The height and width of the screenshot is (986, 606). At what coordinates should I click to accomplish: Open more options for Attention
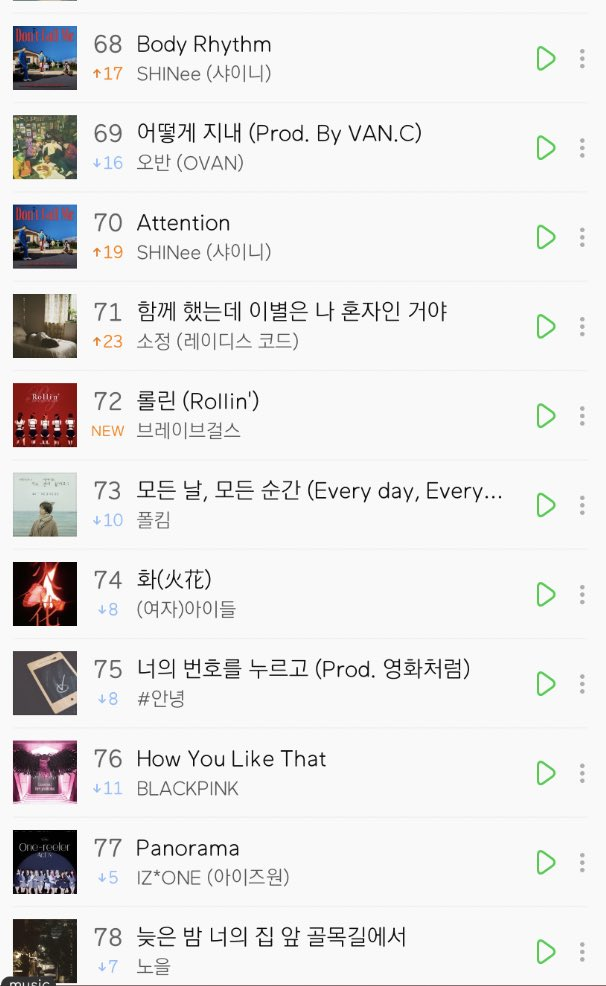coord(582,237)
